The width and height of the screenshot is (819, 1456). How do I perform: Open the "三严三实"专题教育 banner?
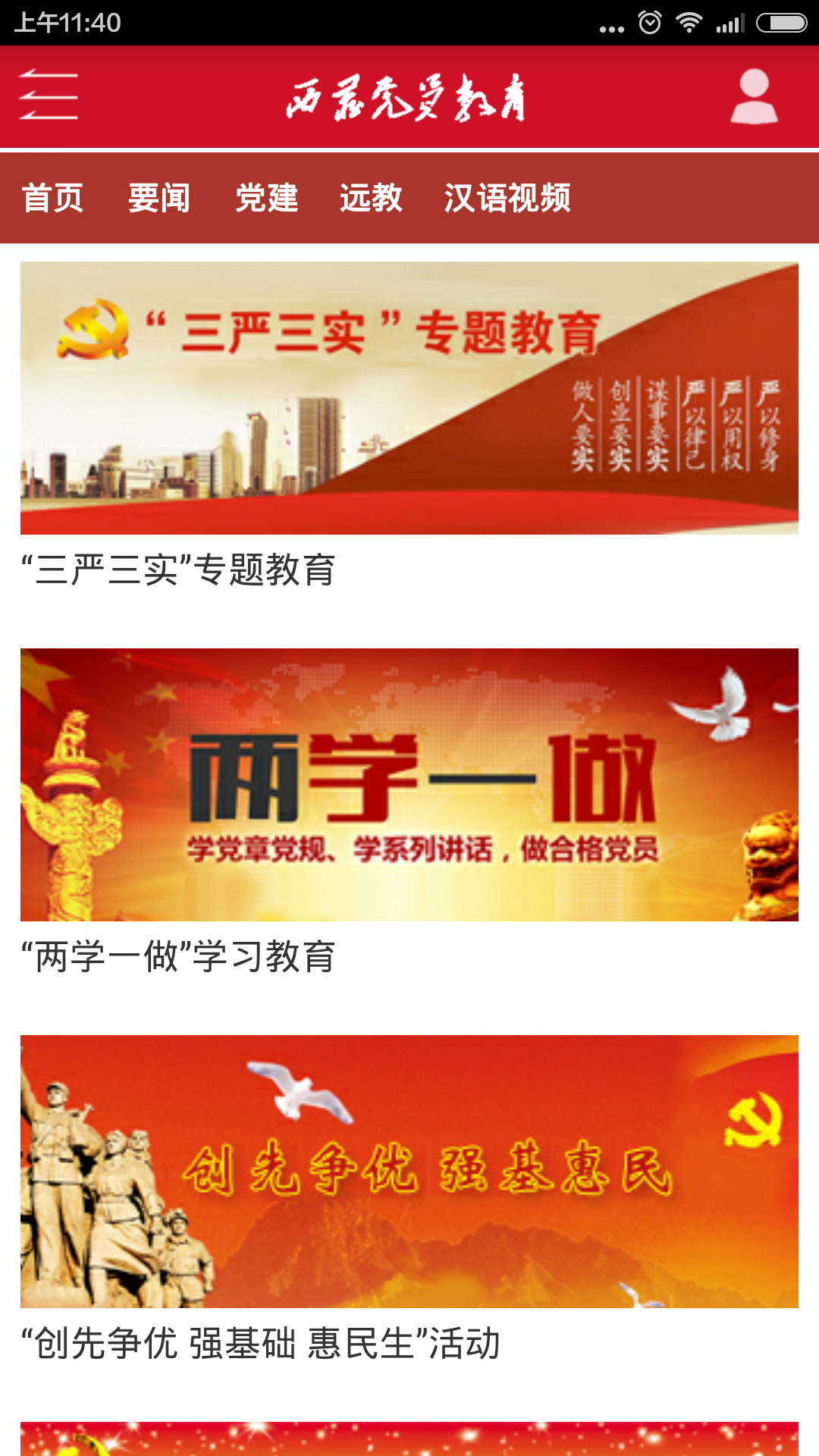click(x=409, y=398)
